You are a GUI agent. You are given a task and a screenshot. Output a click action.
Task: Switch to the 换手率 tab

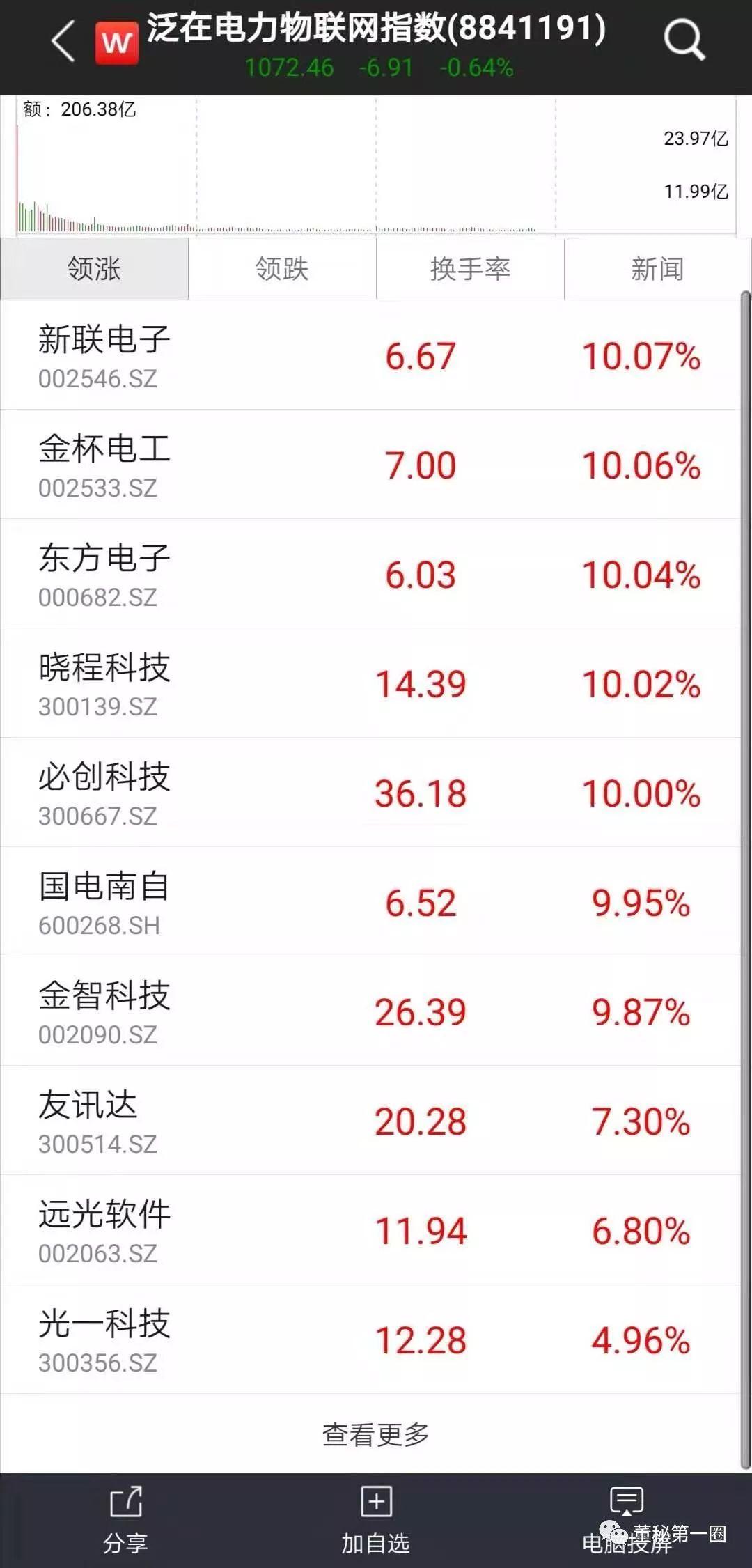tap(470, 269)
